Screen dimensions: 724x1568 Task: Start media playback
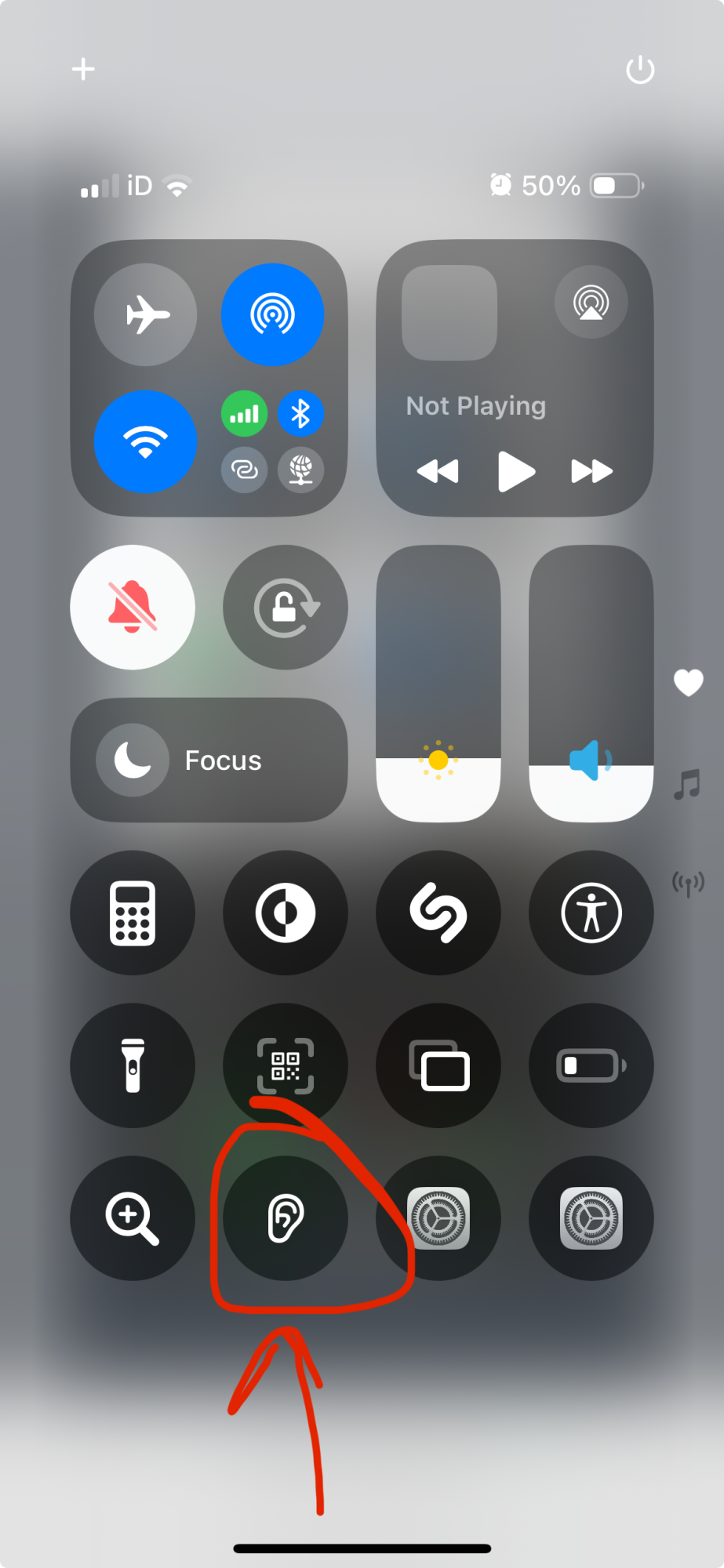point(515,471)
